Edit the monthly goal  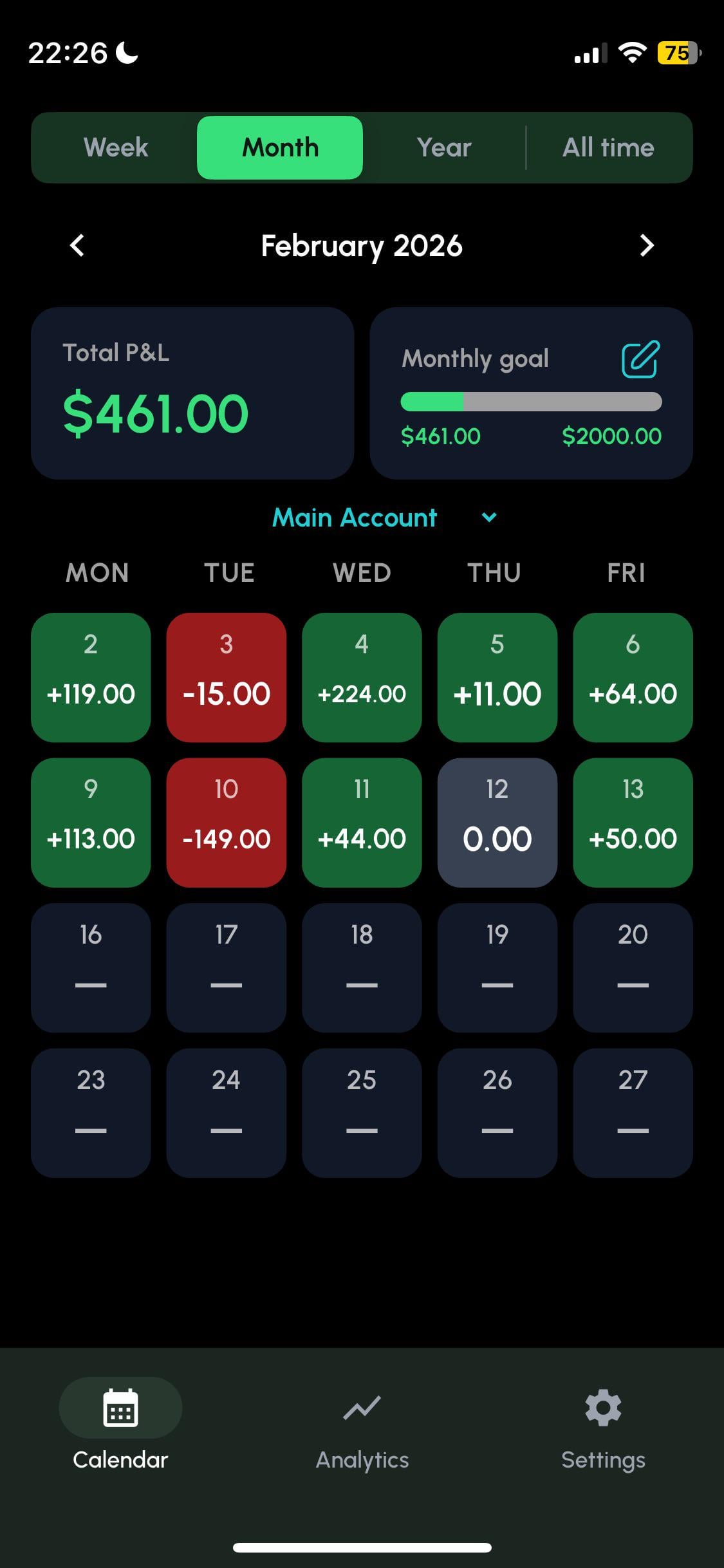coord(640,359)
